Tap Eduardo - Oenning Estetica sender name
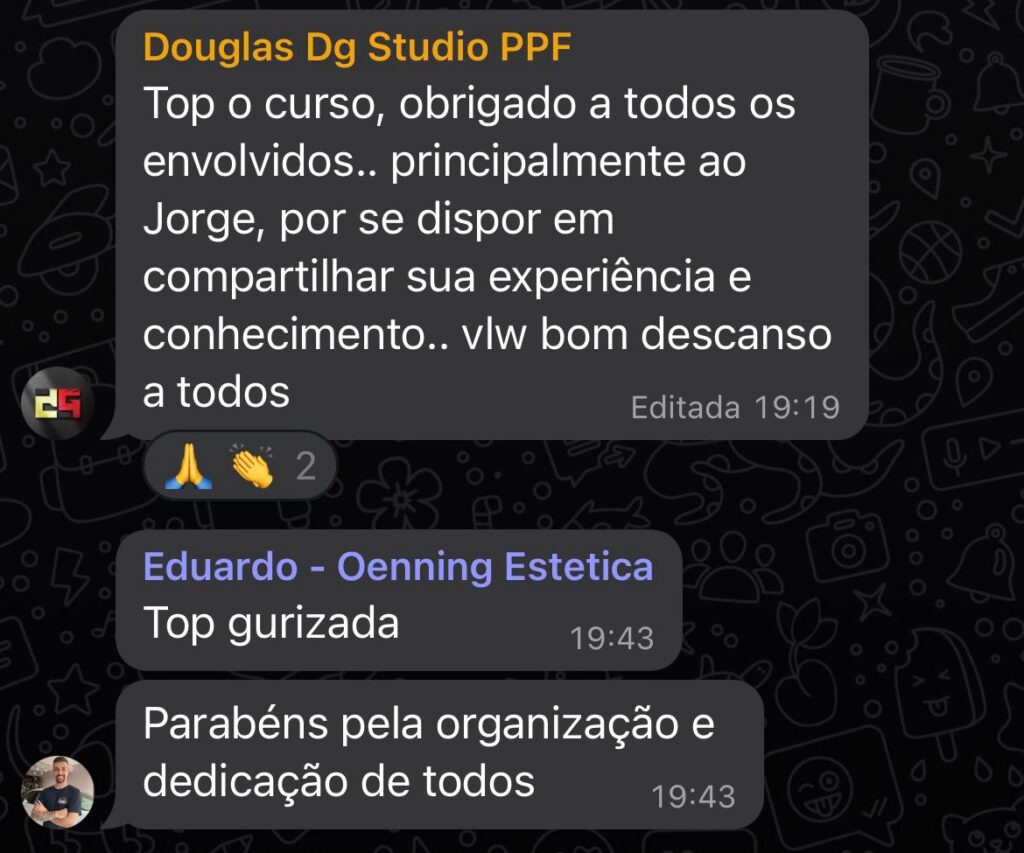 (x=398, y=567)
